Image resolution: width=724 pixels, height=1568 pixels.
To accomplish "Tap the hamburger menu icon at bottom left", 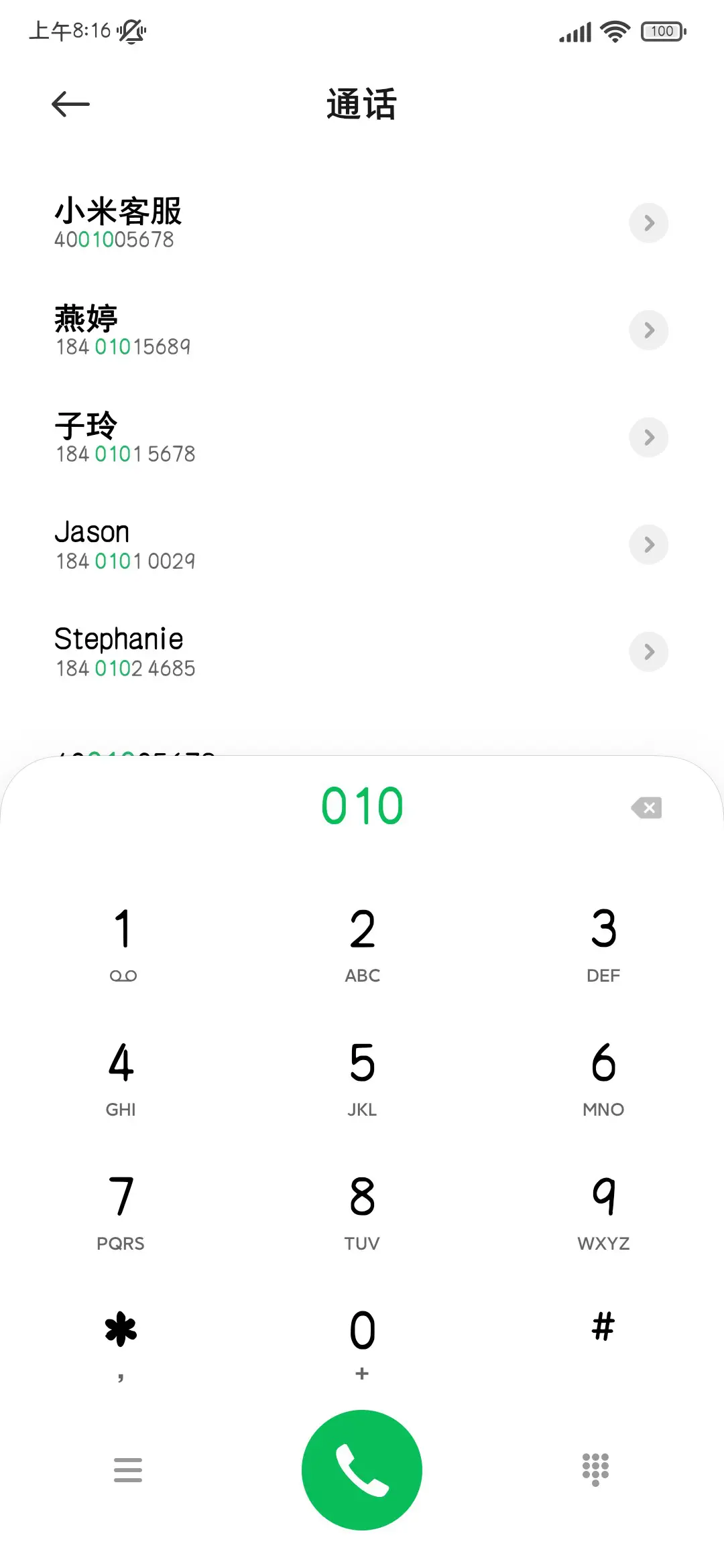I will [x=127, y=1469].
